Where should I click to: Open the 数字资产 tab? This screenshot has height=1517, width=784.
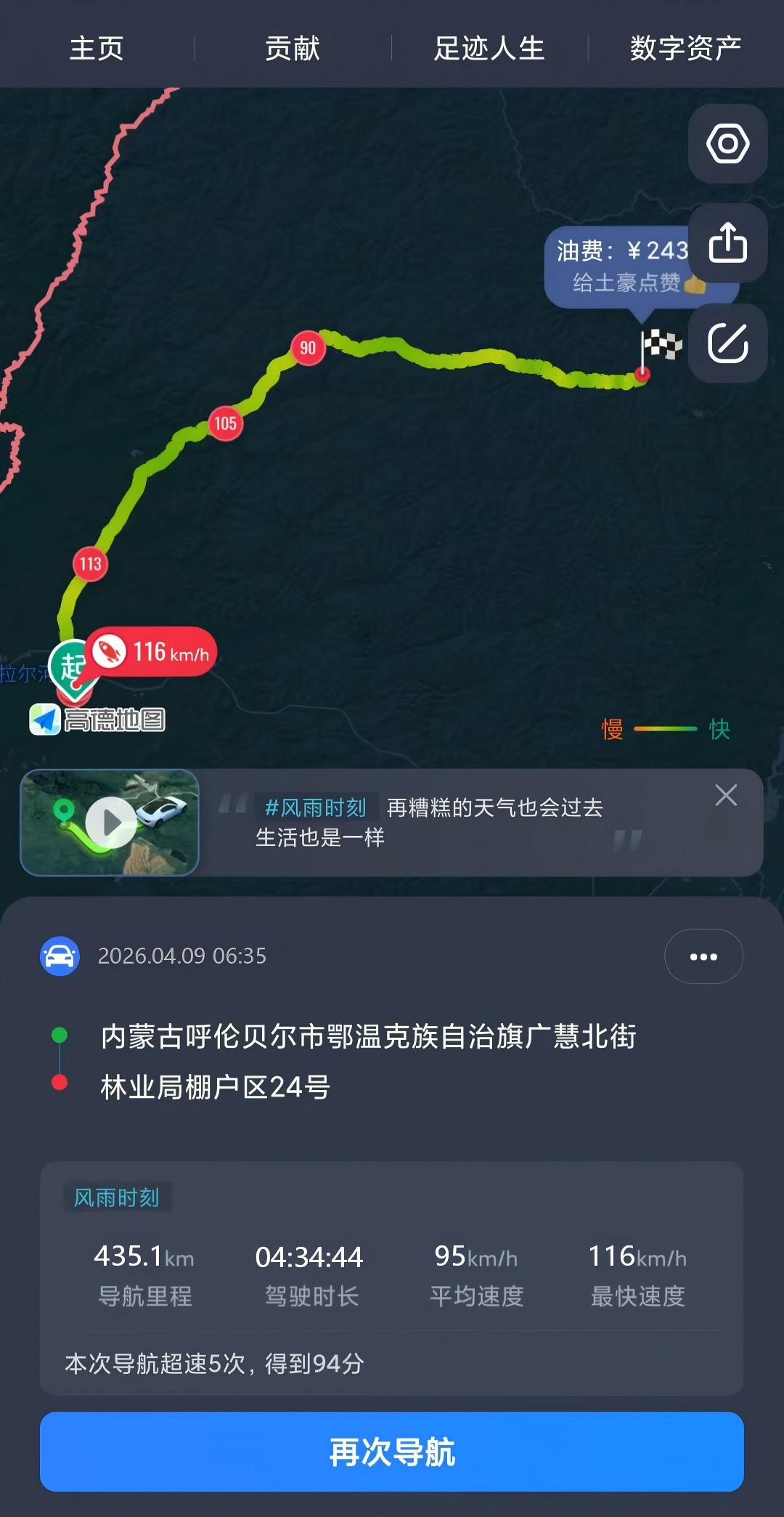click(685, 49)
